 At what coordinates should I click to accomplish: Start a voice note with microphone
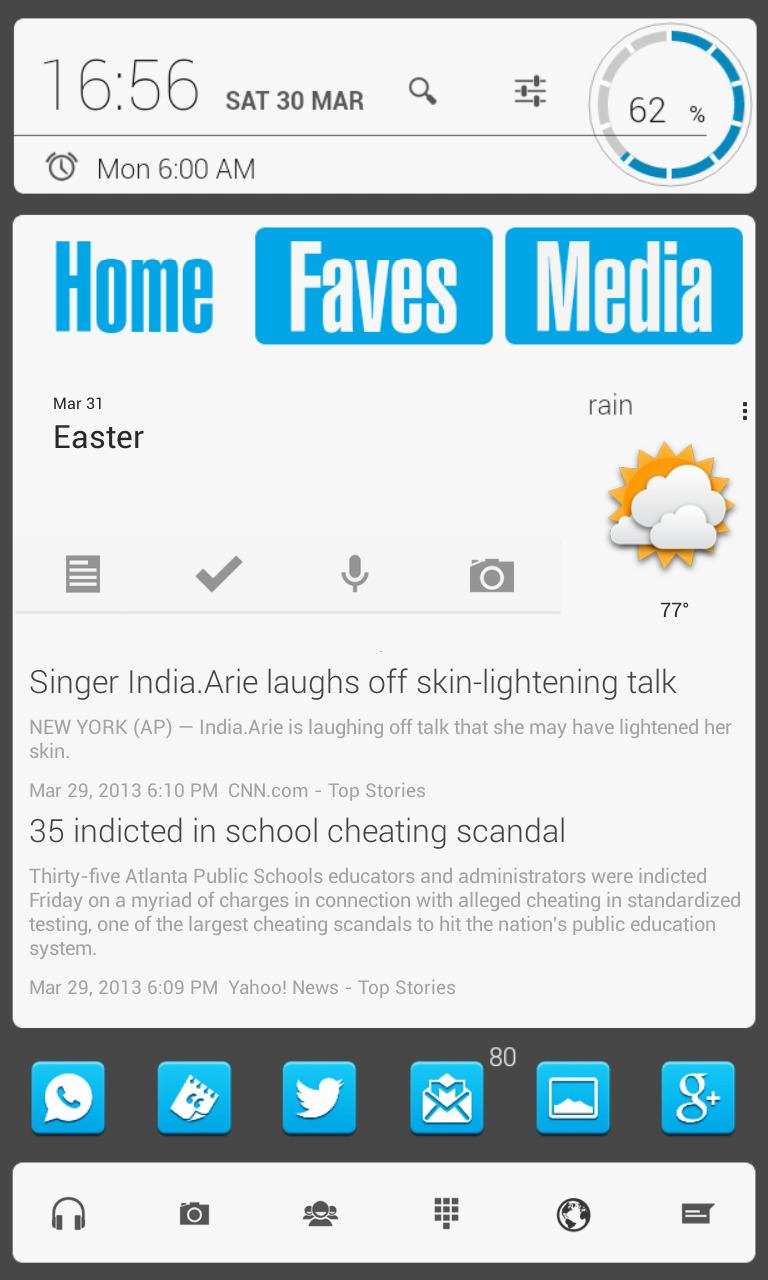(355, 575)
